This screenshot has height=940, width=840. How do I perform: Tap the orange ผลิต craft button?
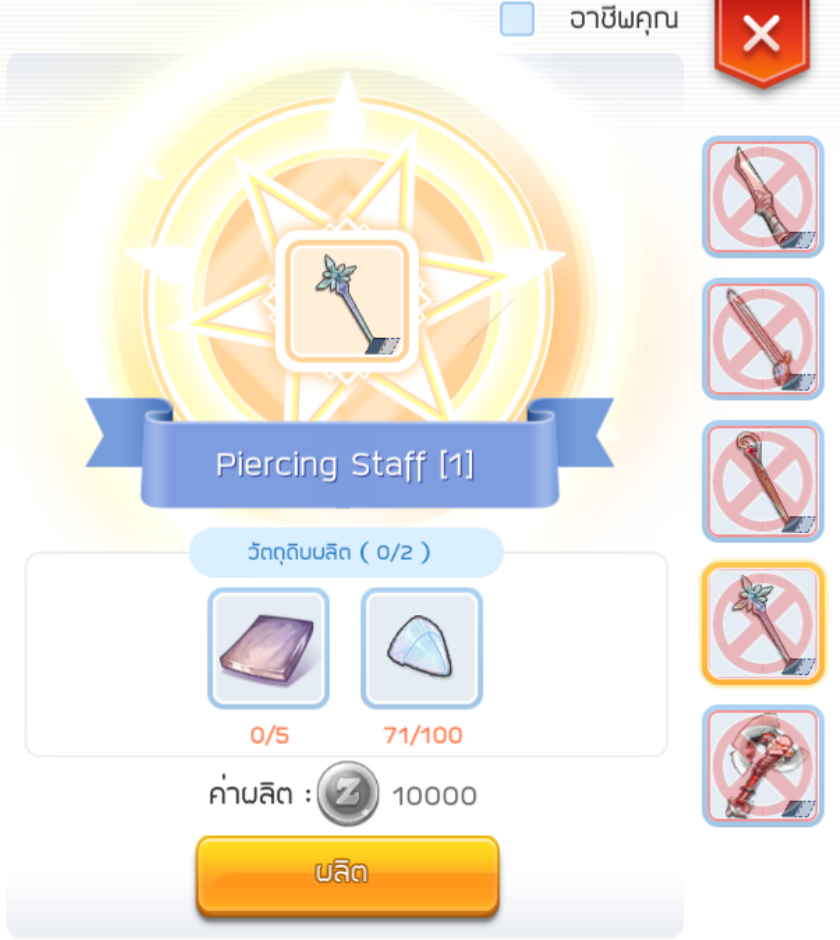point(347,873)
